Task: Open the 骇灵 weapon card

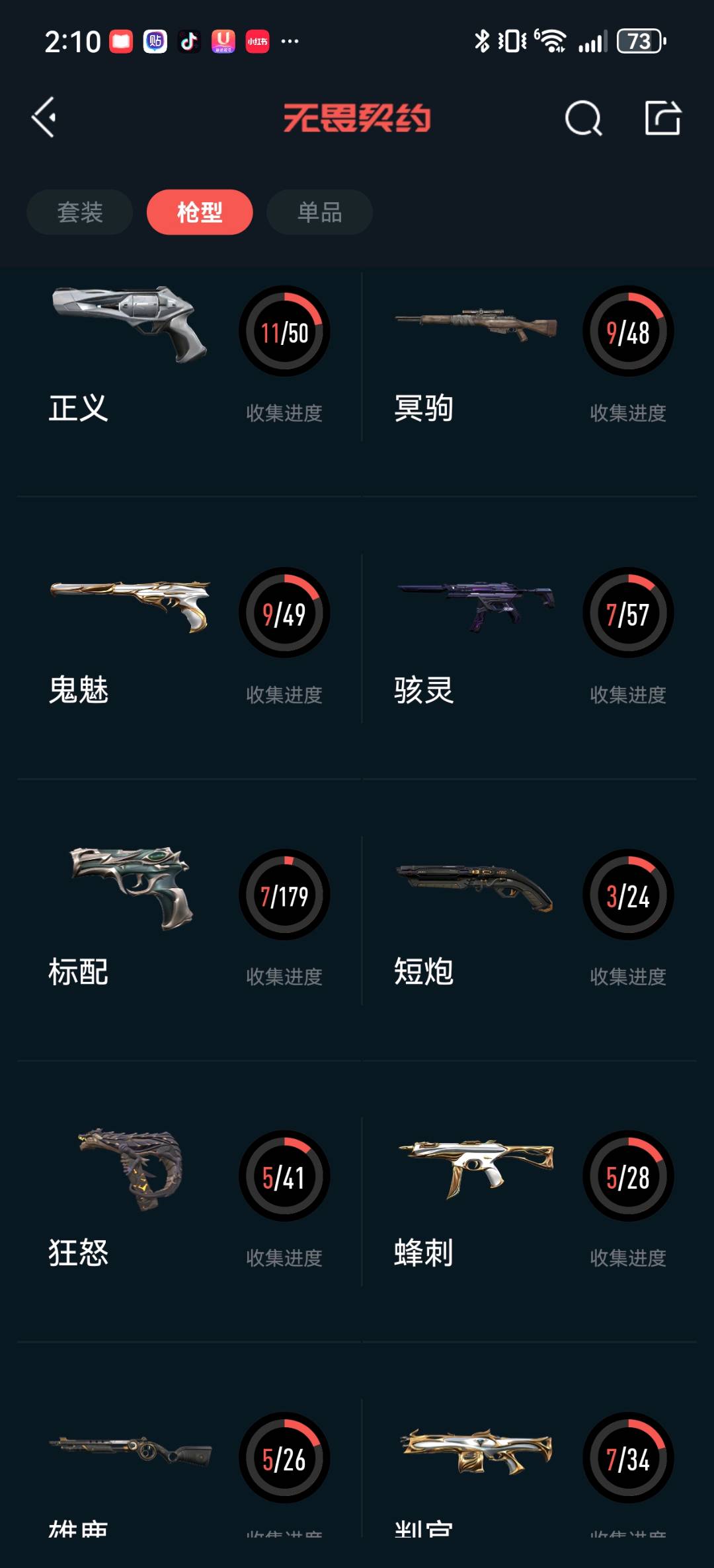Action: tap(529, 639)
